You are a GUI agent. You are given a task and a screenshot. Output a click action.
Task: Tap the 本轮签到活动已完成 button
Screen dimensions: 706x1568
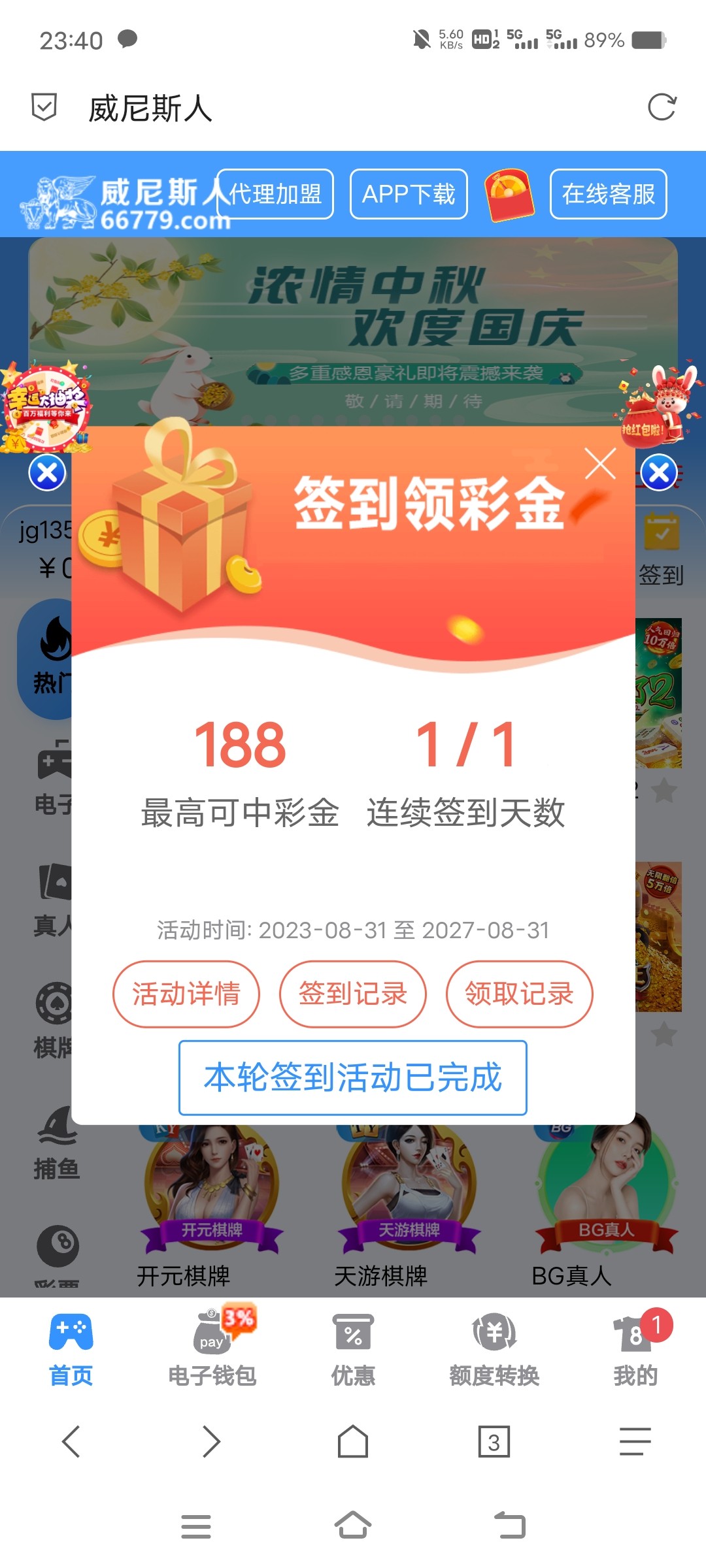353,1077
